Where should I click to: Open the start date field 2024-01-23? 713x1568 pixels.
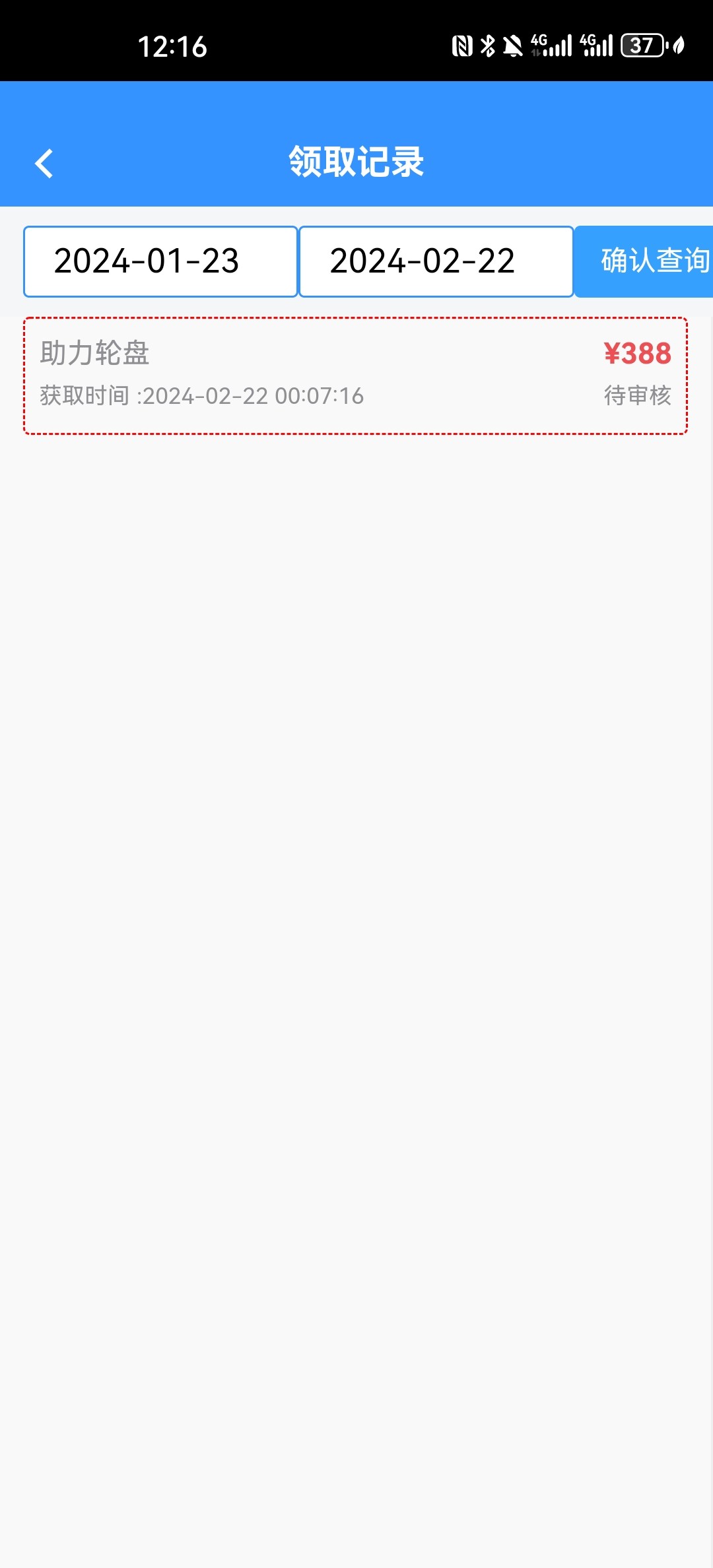(160, 261)
